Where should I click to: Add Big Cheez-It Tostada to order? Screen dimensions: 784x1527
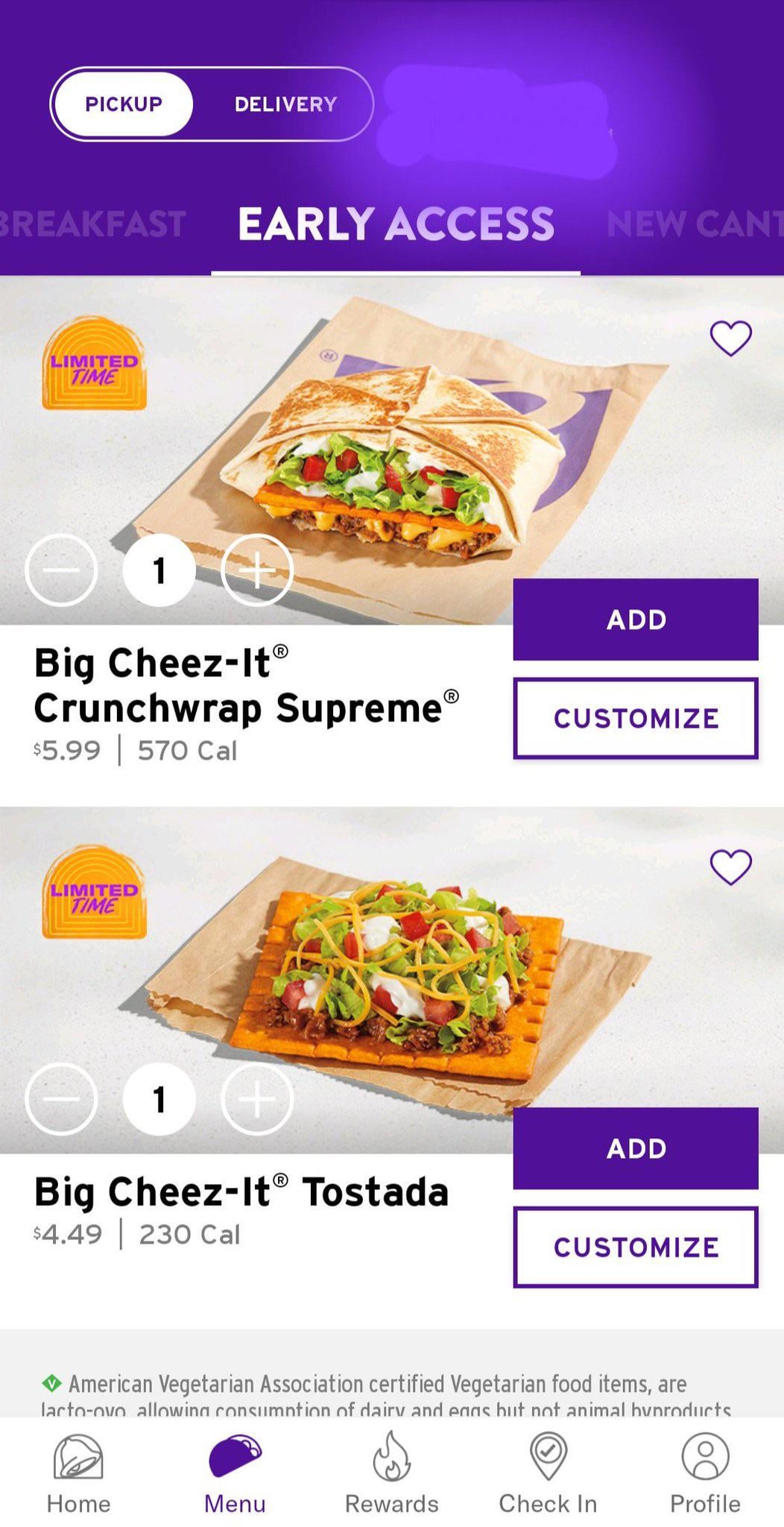click(636, 1148)
